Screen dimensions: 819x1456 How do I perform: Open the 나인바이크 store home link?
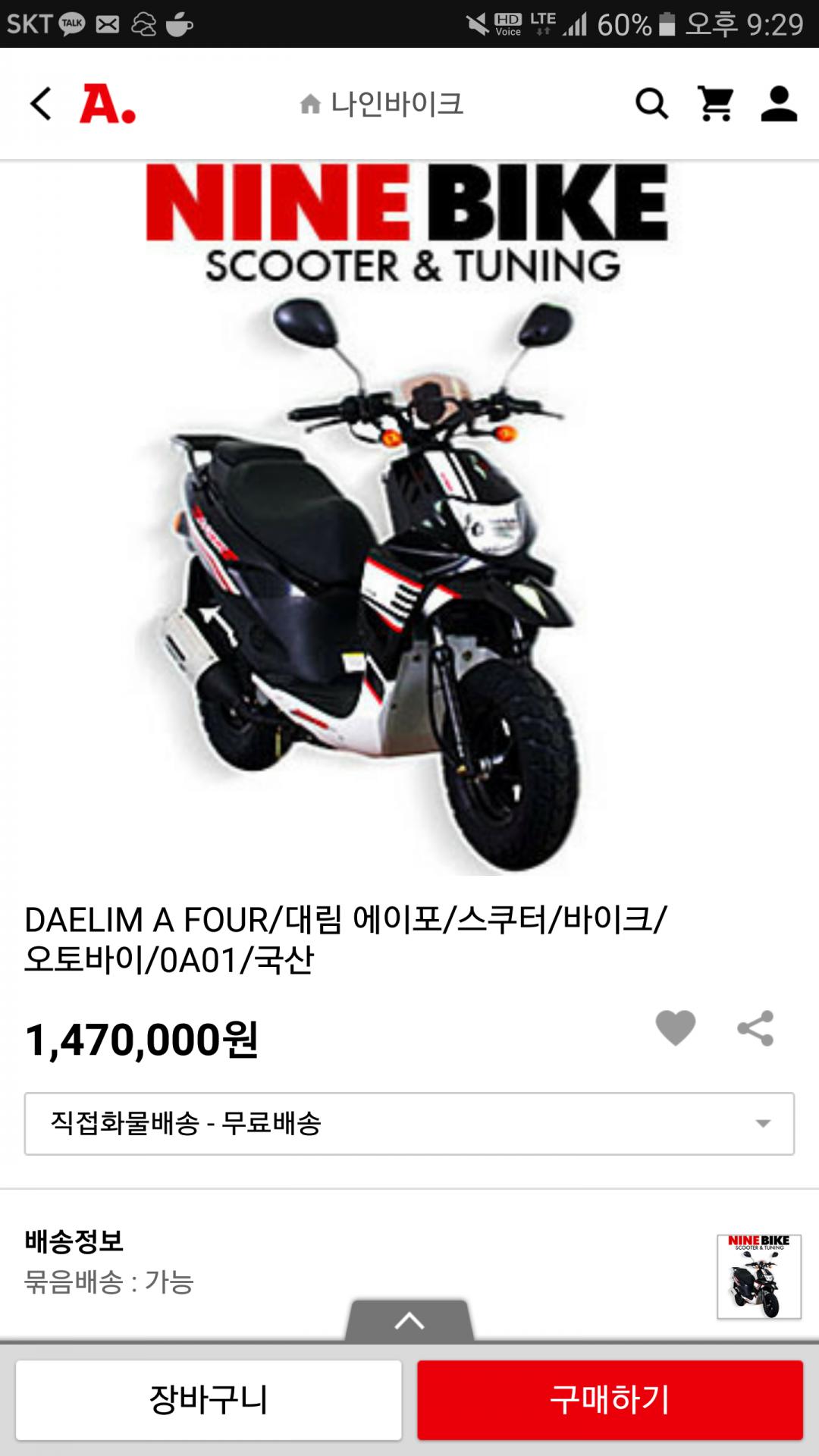pos(381,104)
